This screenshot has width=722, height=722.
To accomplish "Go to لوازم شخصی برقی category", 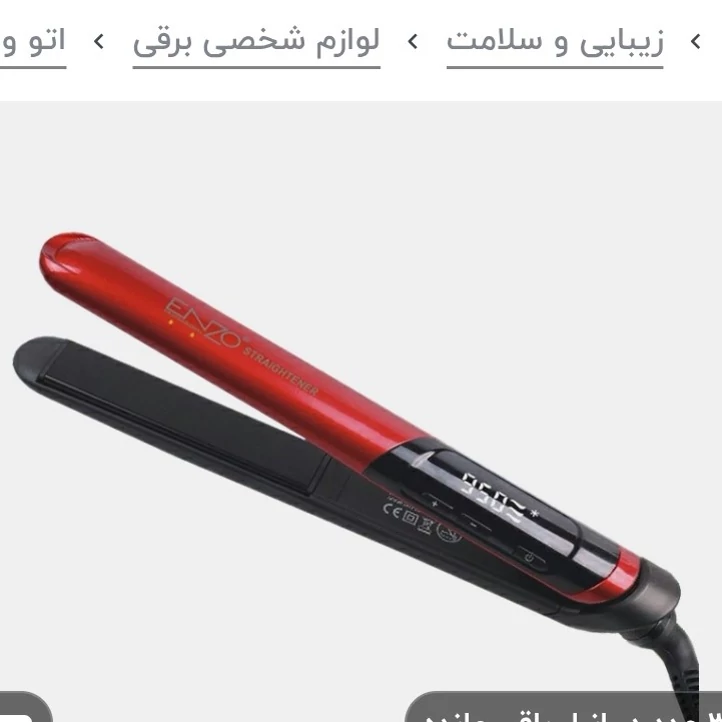I will click(256, 42).
